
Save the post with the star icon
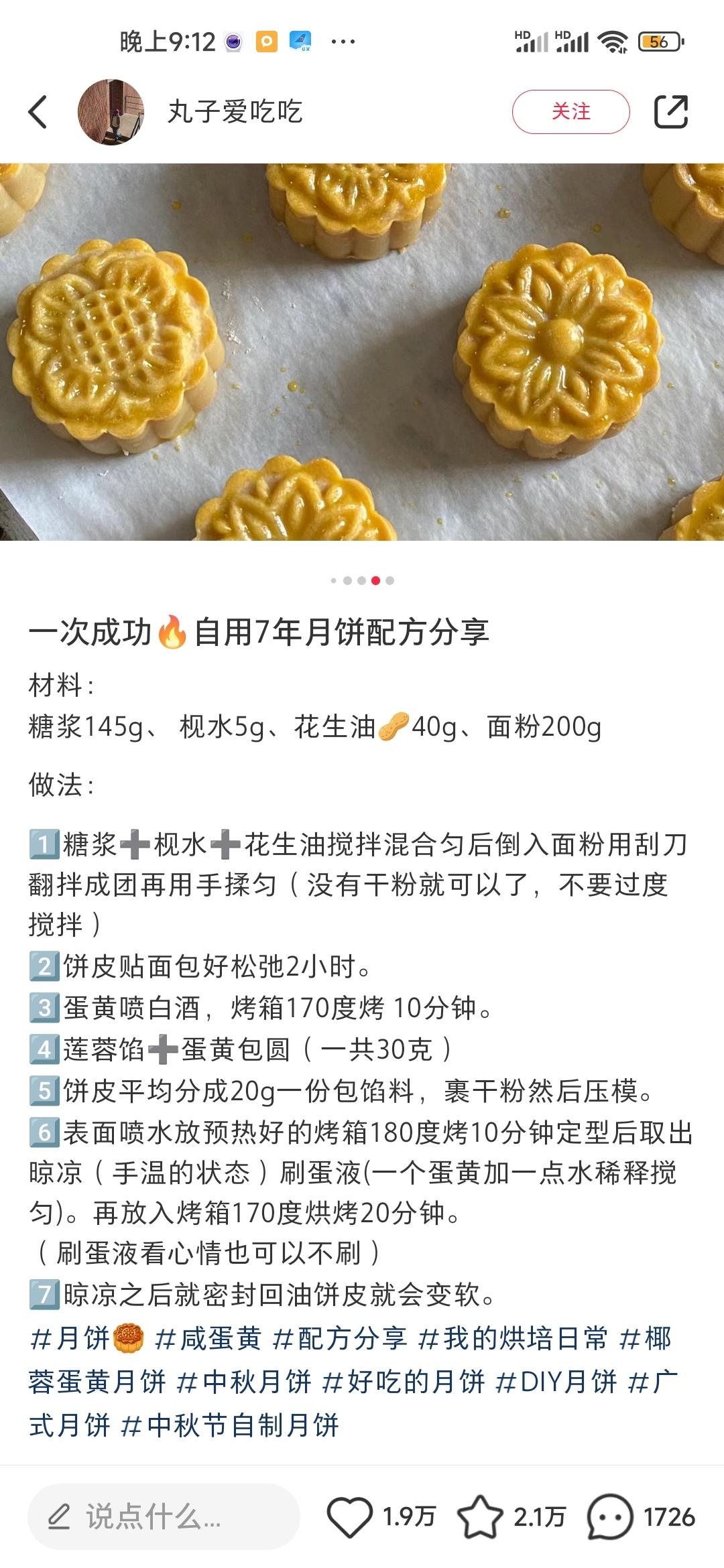[x=480, y=1516]
